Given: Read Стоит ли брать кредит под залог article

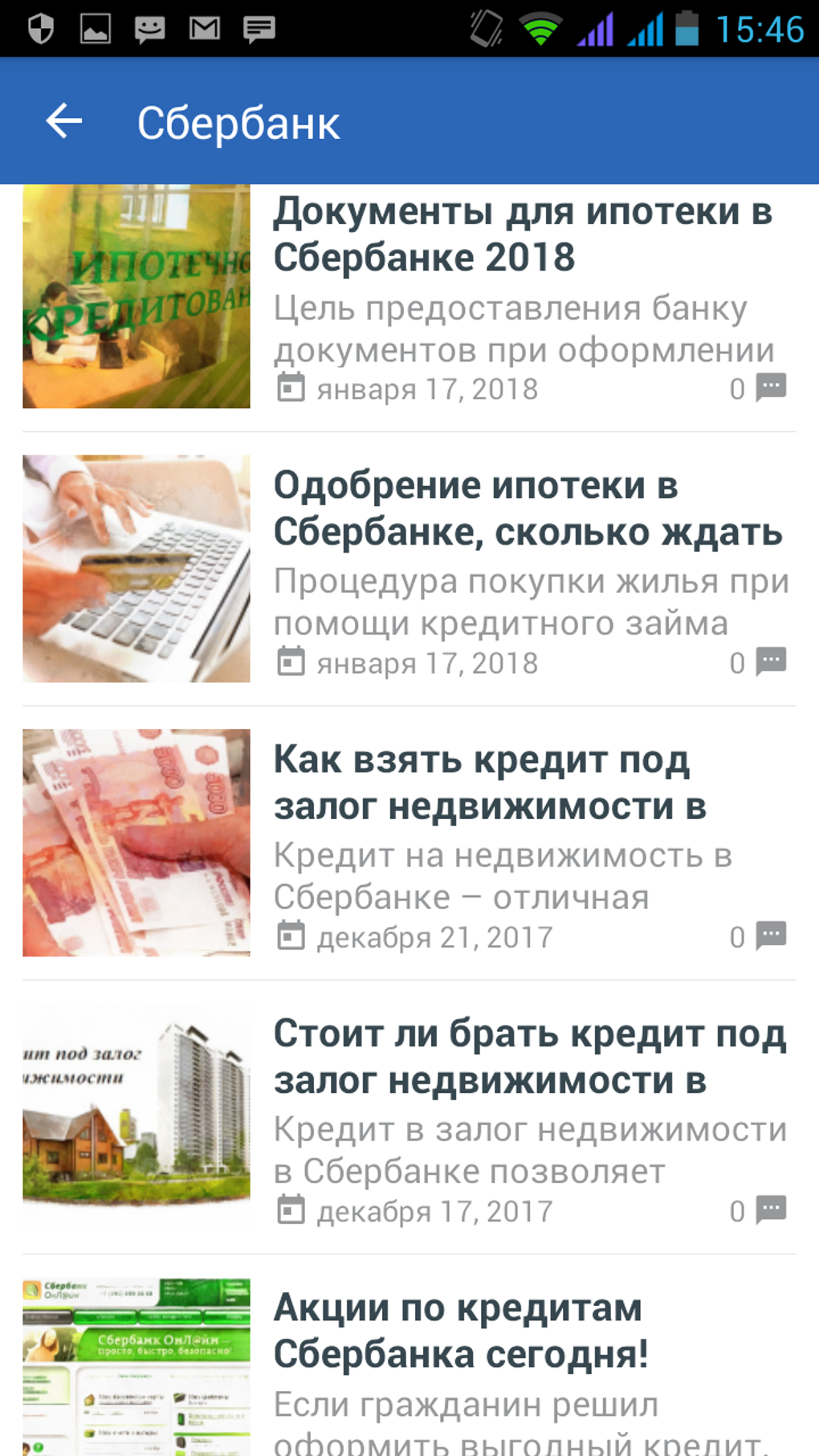Looking at the screenshot, I should point(530,1056).
